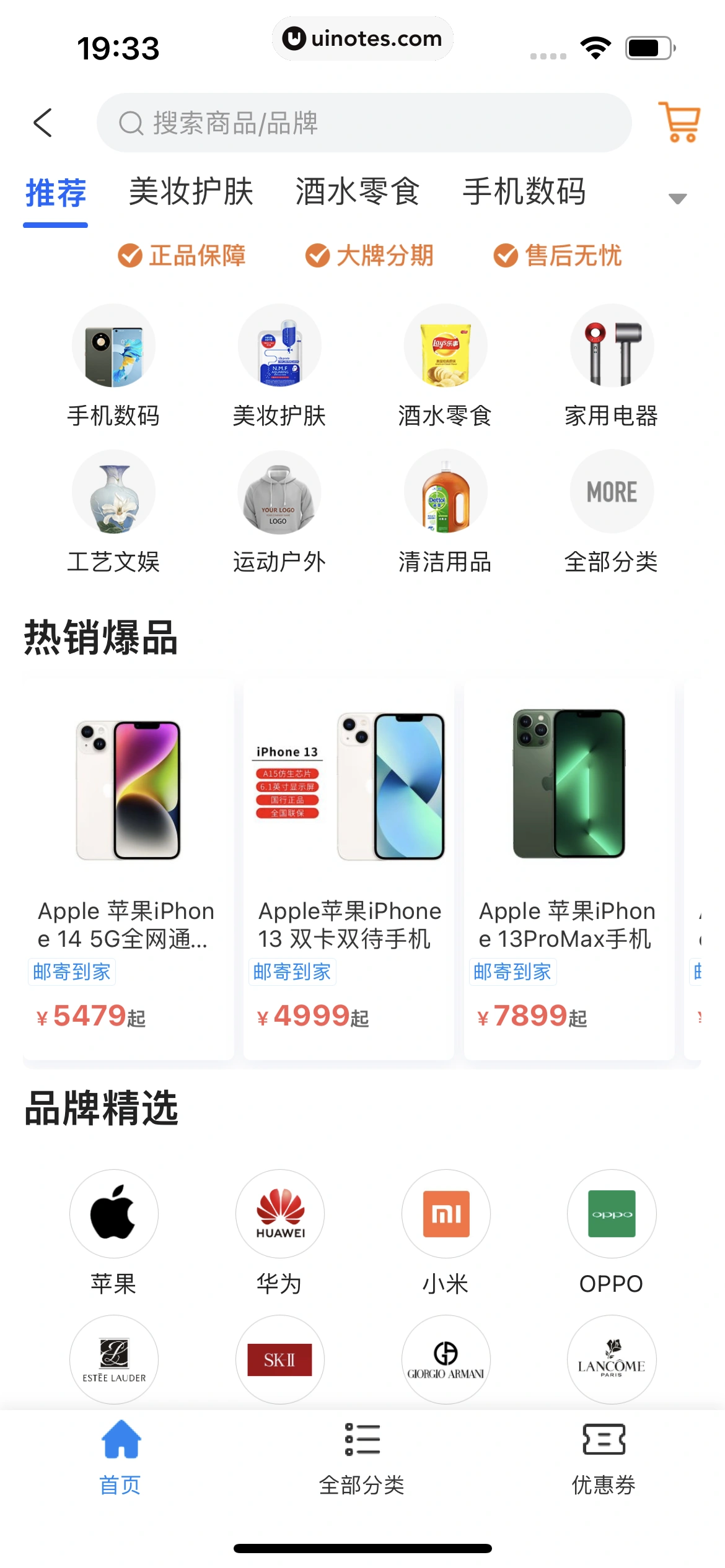Open the 工艺文娱 category icon
Viewport: 725px width, 1568px height.
113,512
